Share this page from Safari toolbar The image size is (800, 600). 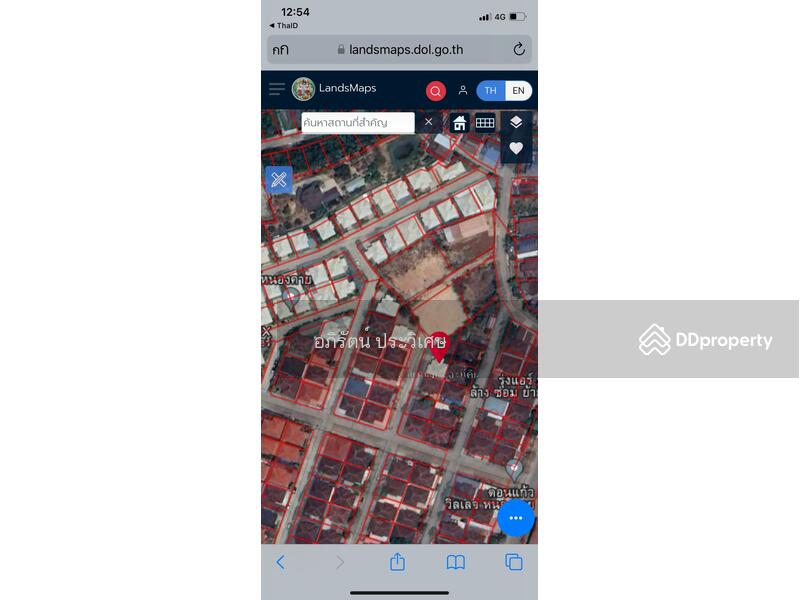point(397,562)
